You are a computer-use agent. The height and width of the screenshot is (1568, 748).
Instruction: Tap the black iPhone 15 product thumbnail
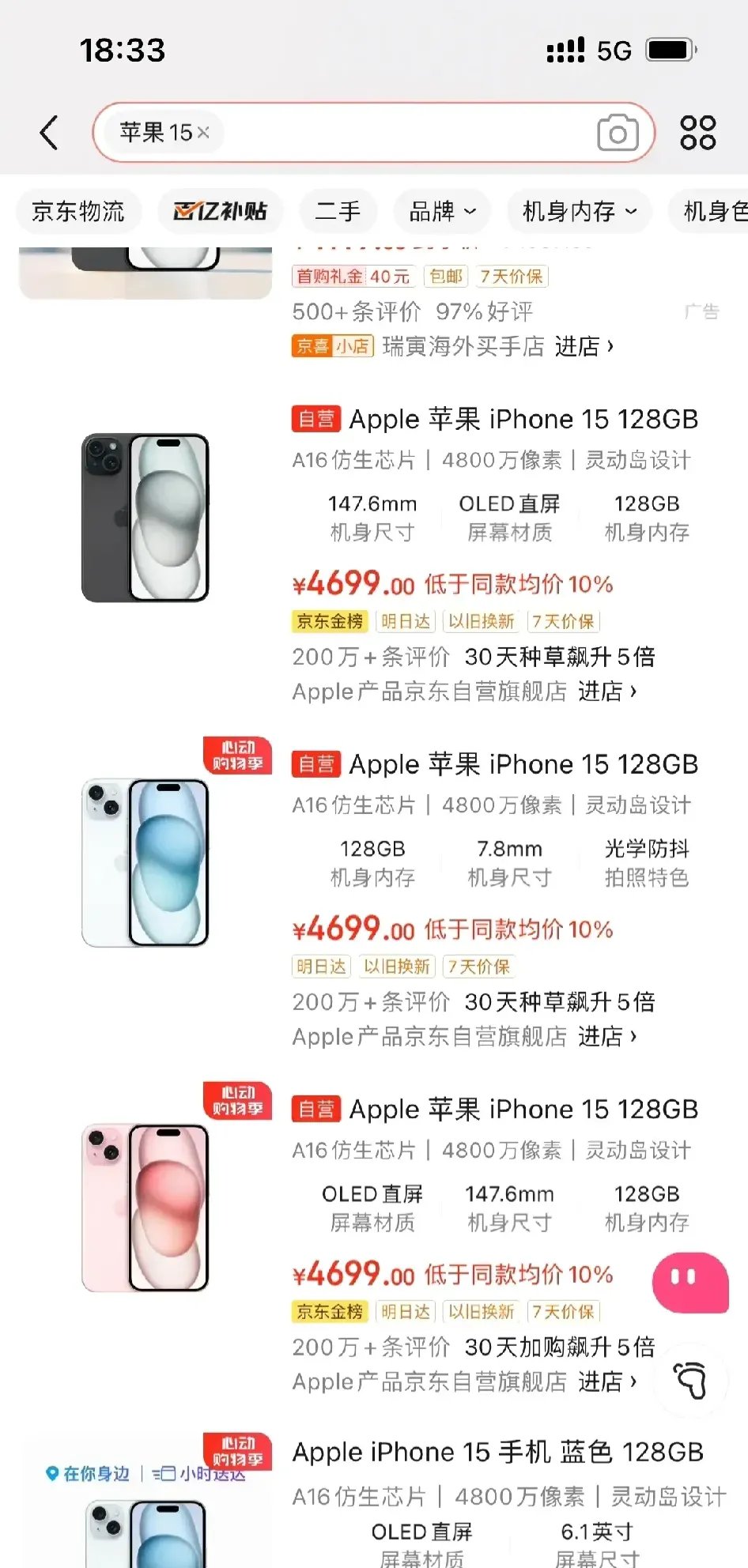(x=145, y=516)
